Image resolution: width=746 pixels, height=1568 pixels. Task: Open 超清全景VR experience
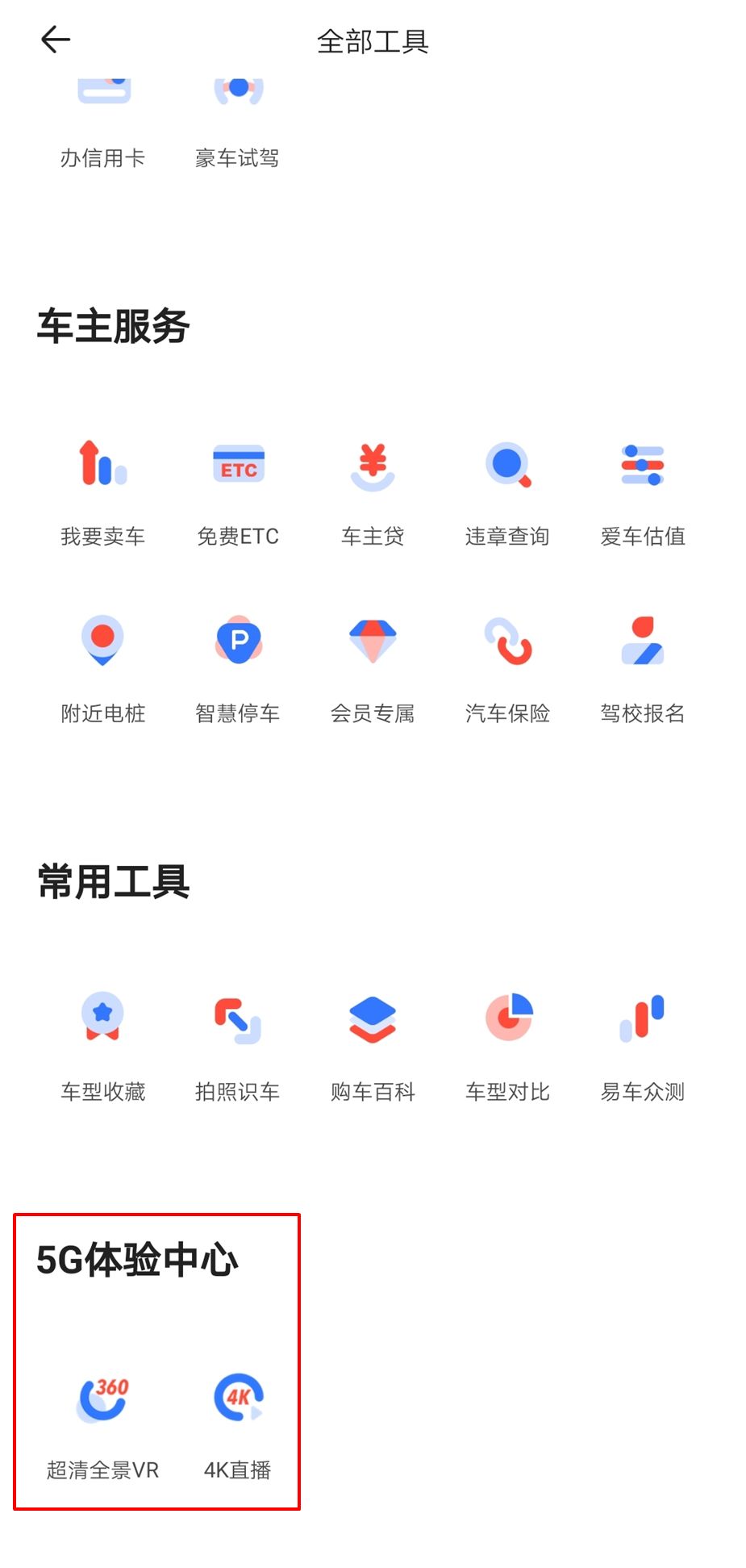click(x=103, y=1425)
